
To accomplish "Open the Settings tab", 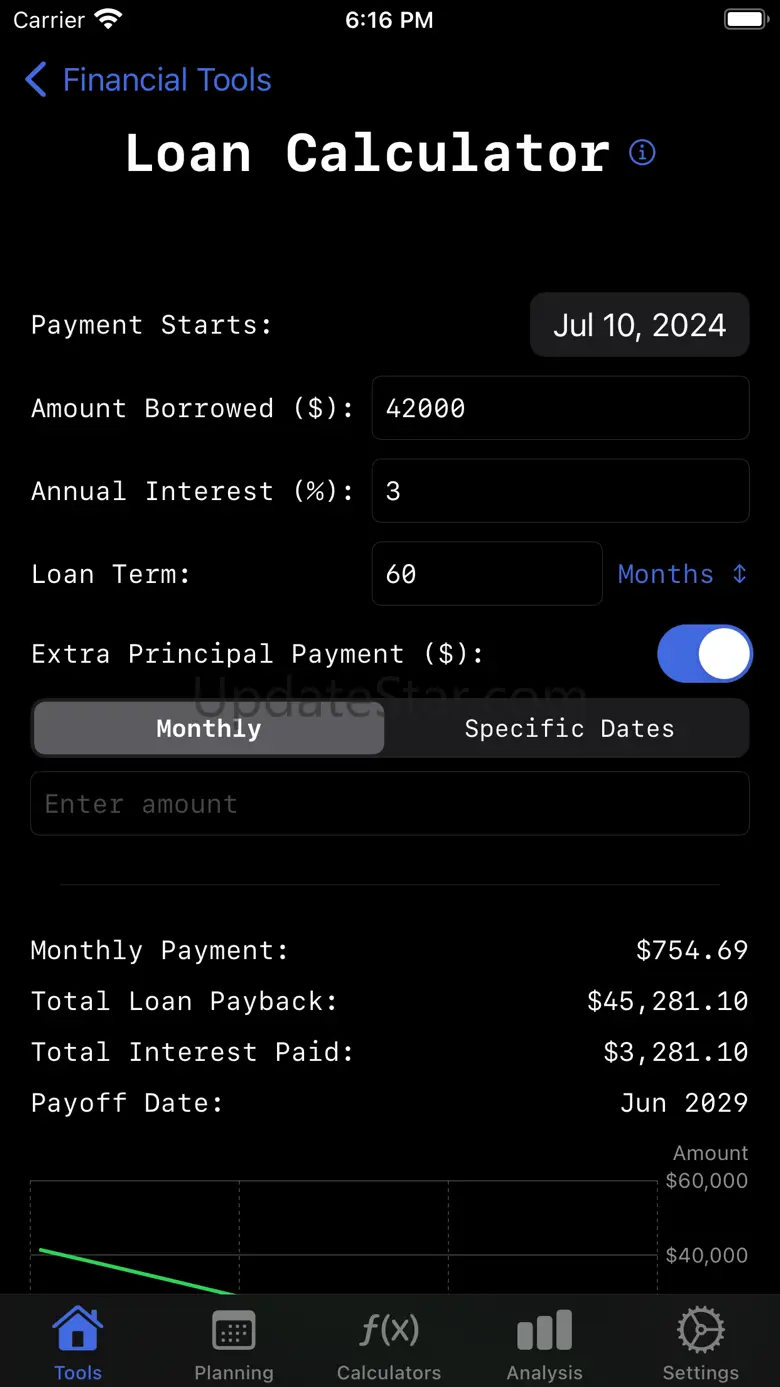I will pos(700,1343).
